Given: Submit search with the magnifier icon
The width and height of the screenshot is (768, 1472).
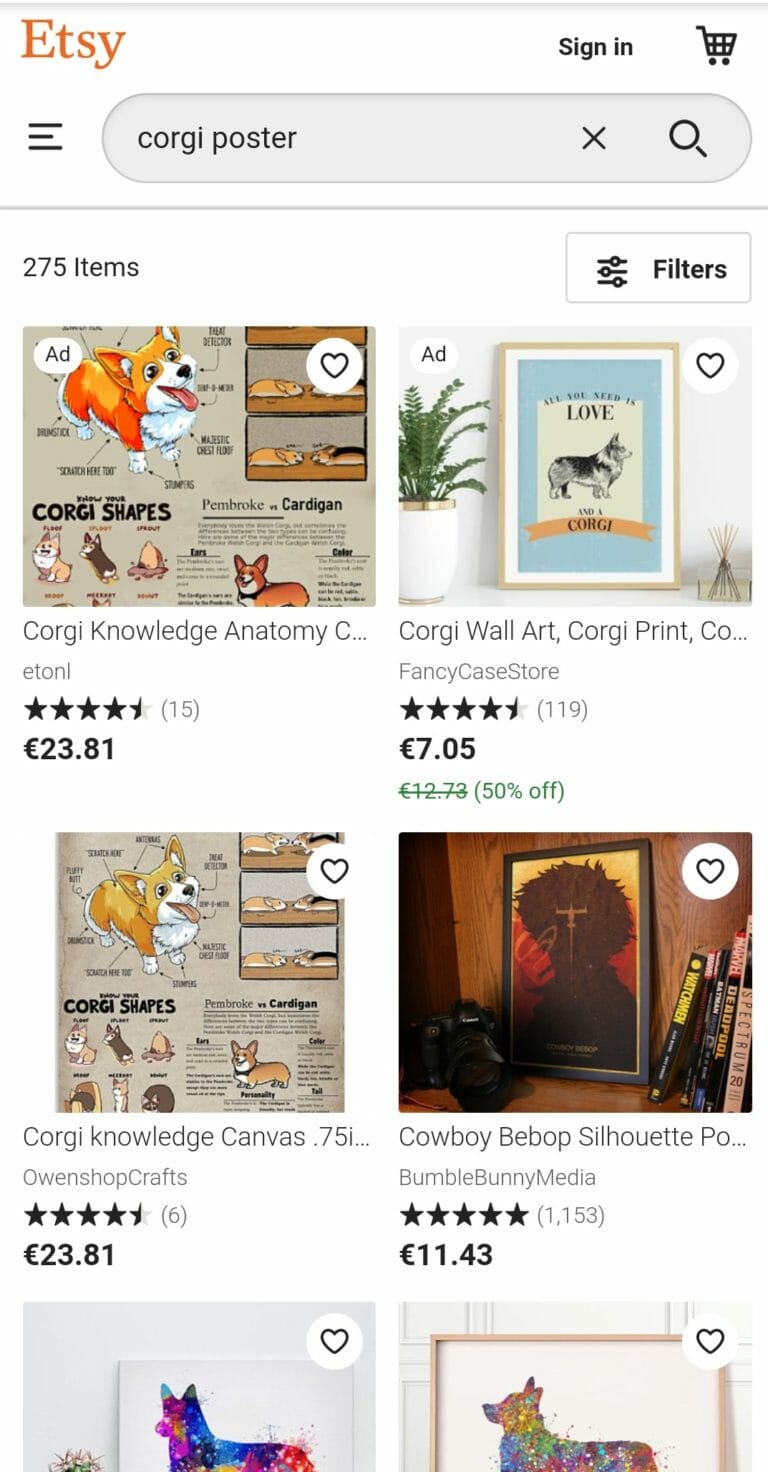Looking at the screenshot, I should [x=688, y=138].
